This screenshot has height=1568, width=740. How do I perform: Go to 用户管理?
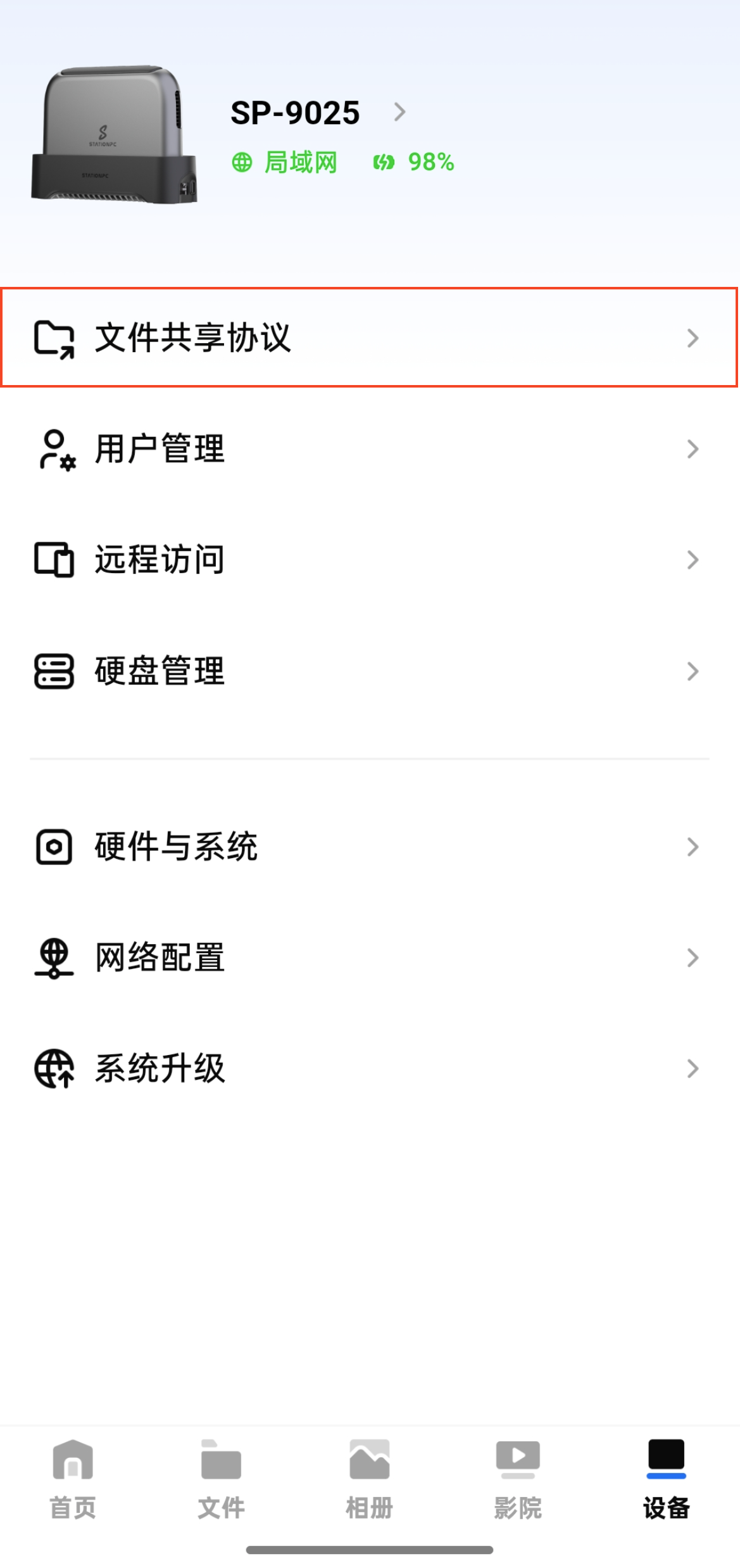[x=369, y=449]
